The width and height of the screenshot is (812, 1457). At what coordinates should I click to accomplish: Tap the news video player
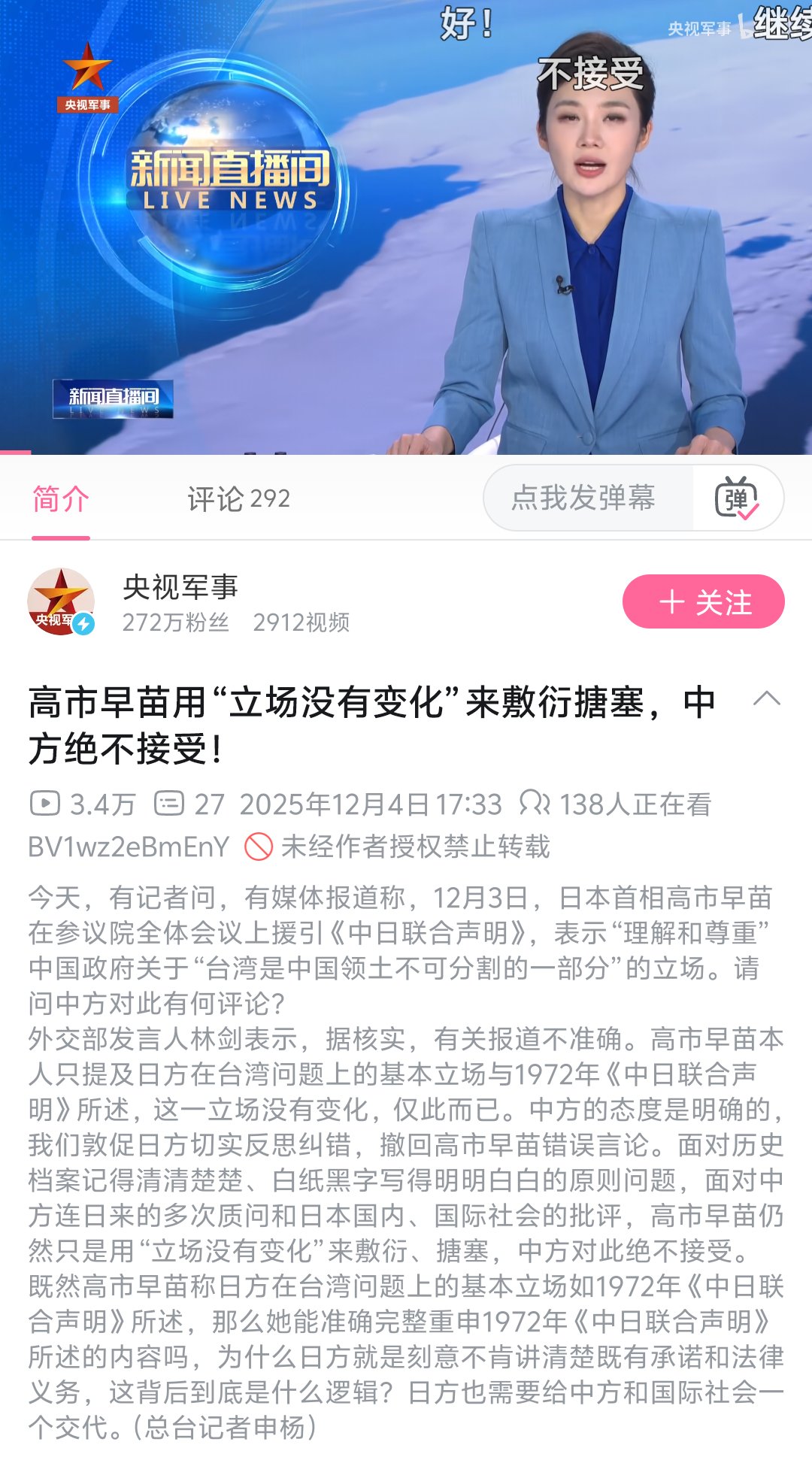406,226
